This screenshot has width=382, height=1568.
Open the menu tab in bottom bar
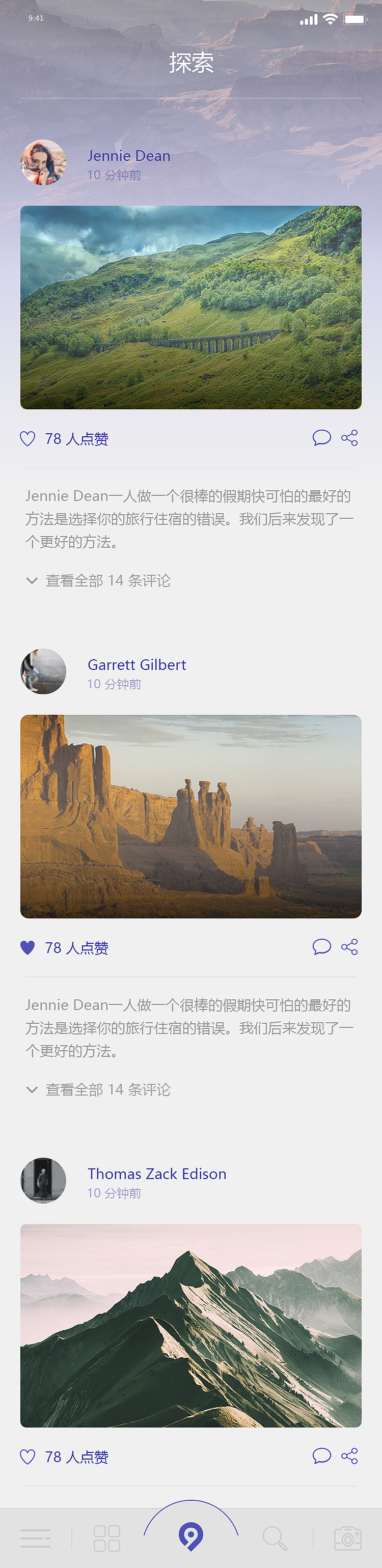click(x=35, y=1537)
